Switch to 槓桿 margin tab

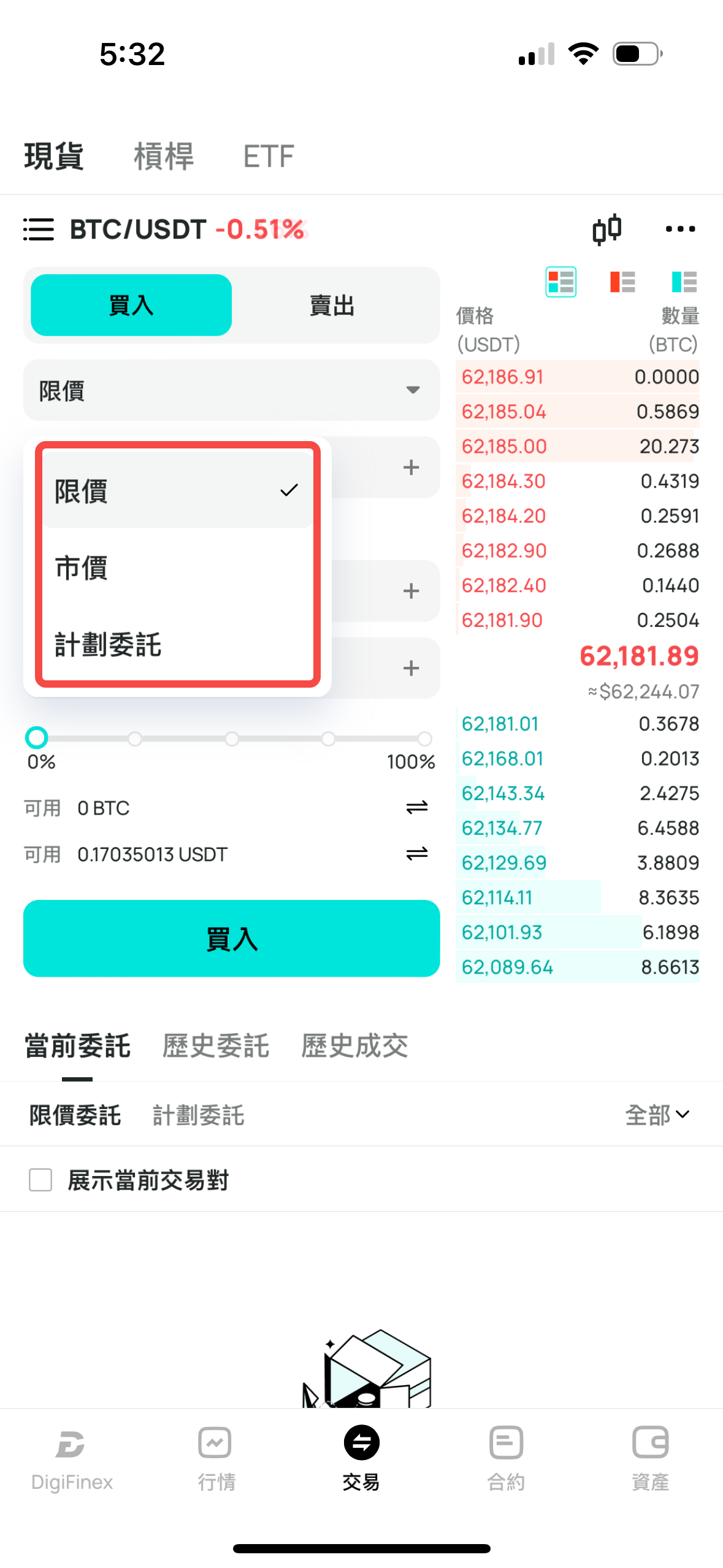[164, 156]
